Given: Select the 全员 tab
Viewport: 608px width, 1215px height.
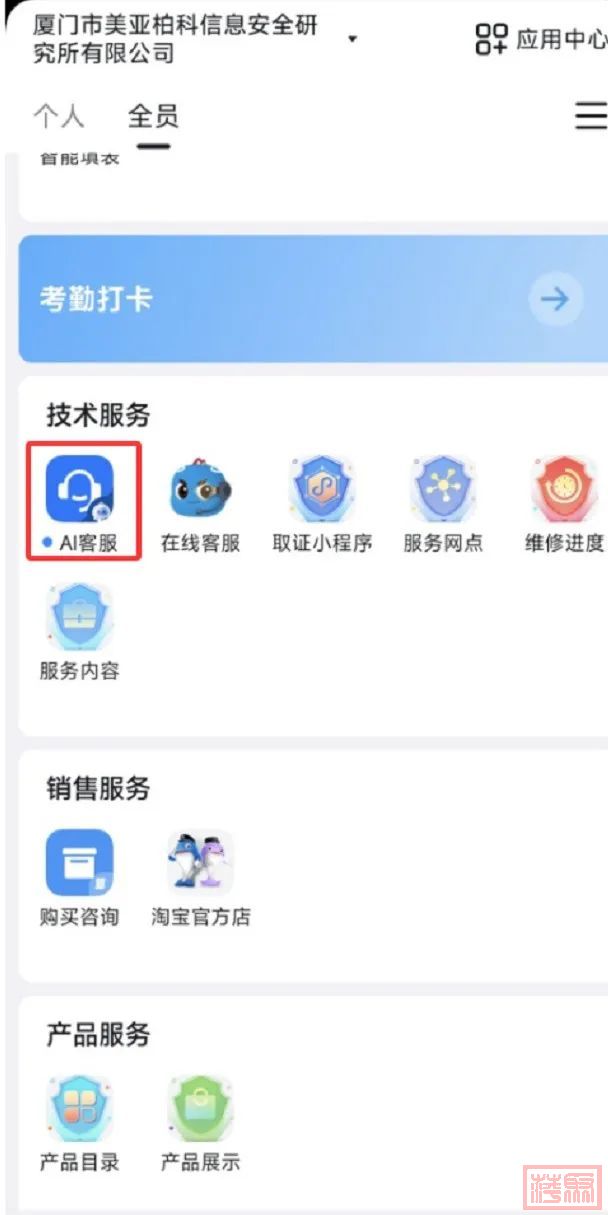Looking at the screenshot, I should (x=153, y=116).
